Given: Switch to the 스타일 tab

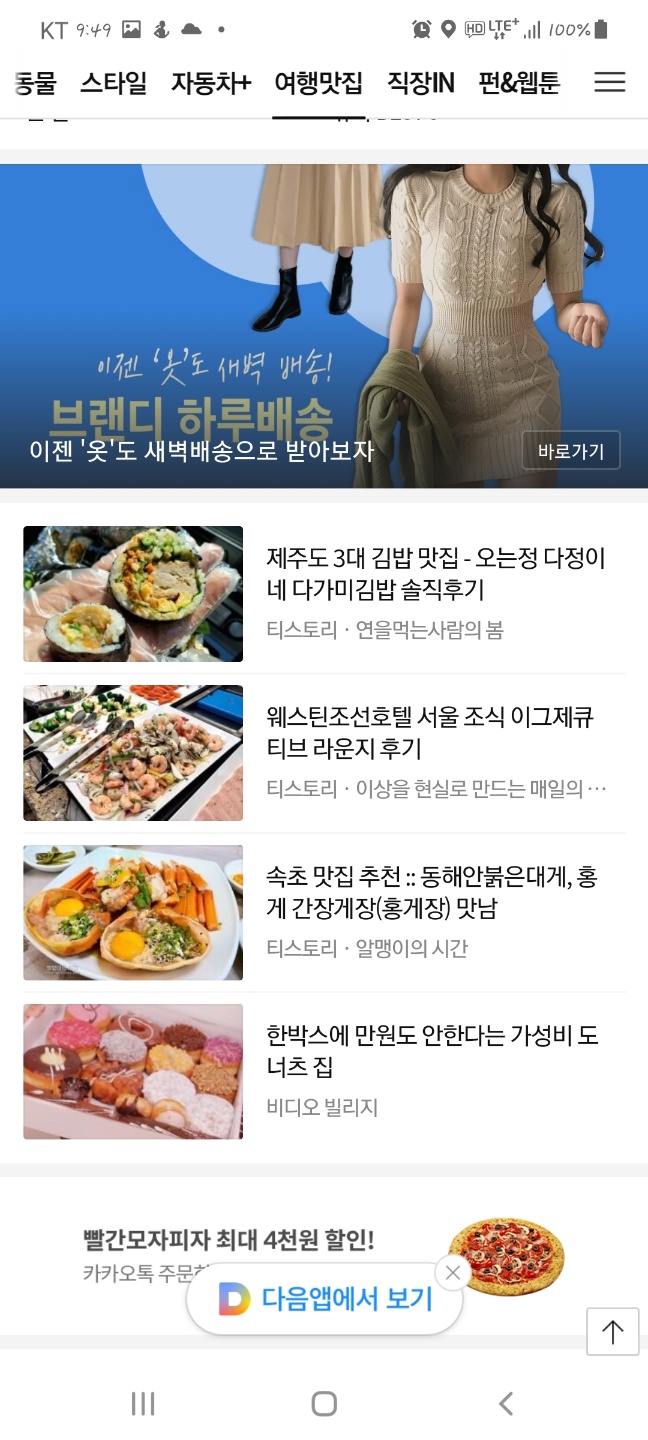Looking at the screenshot, I should coord(113,83).
